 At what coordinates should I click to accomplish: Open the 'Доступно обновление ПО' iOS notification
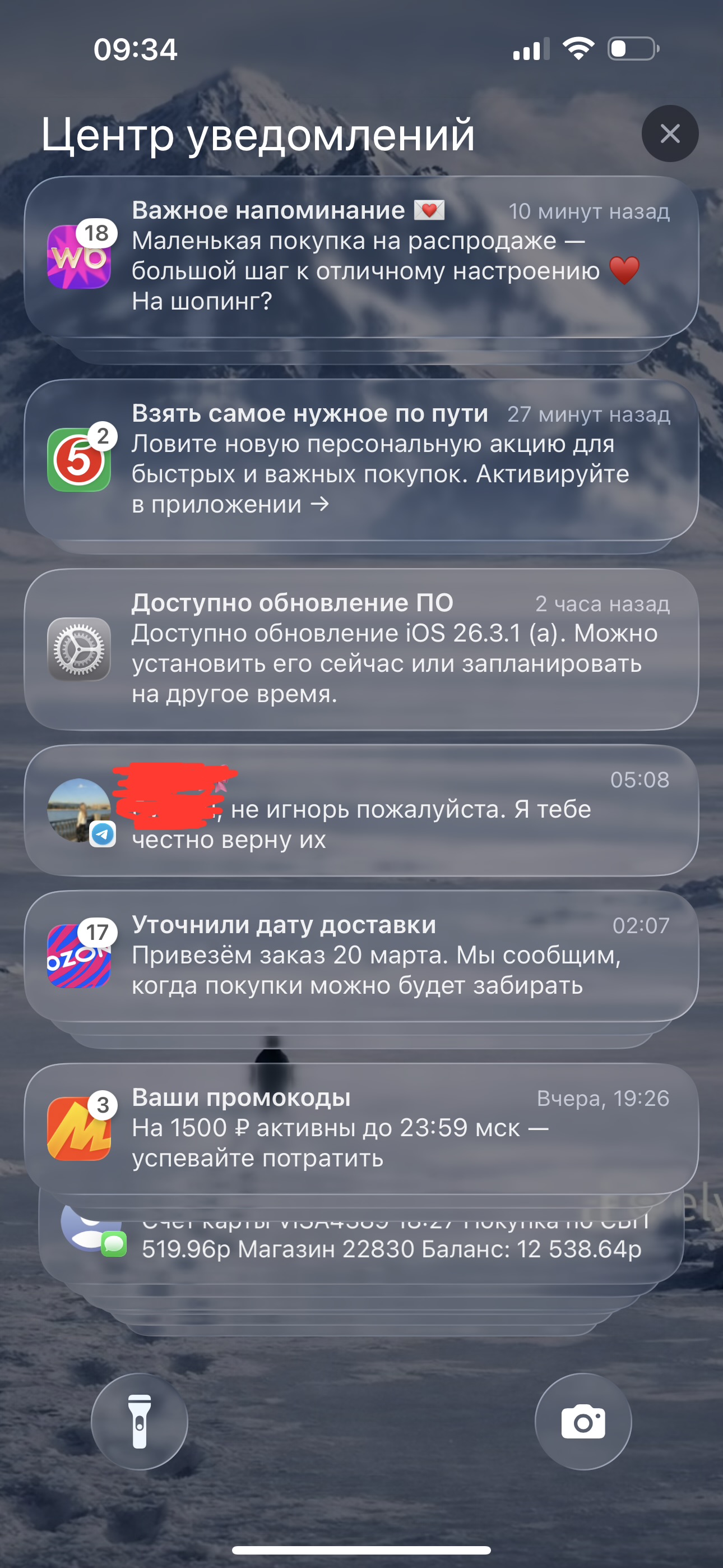360,649
